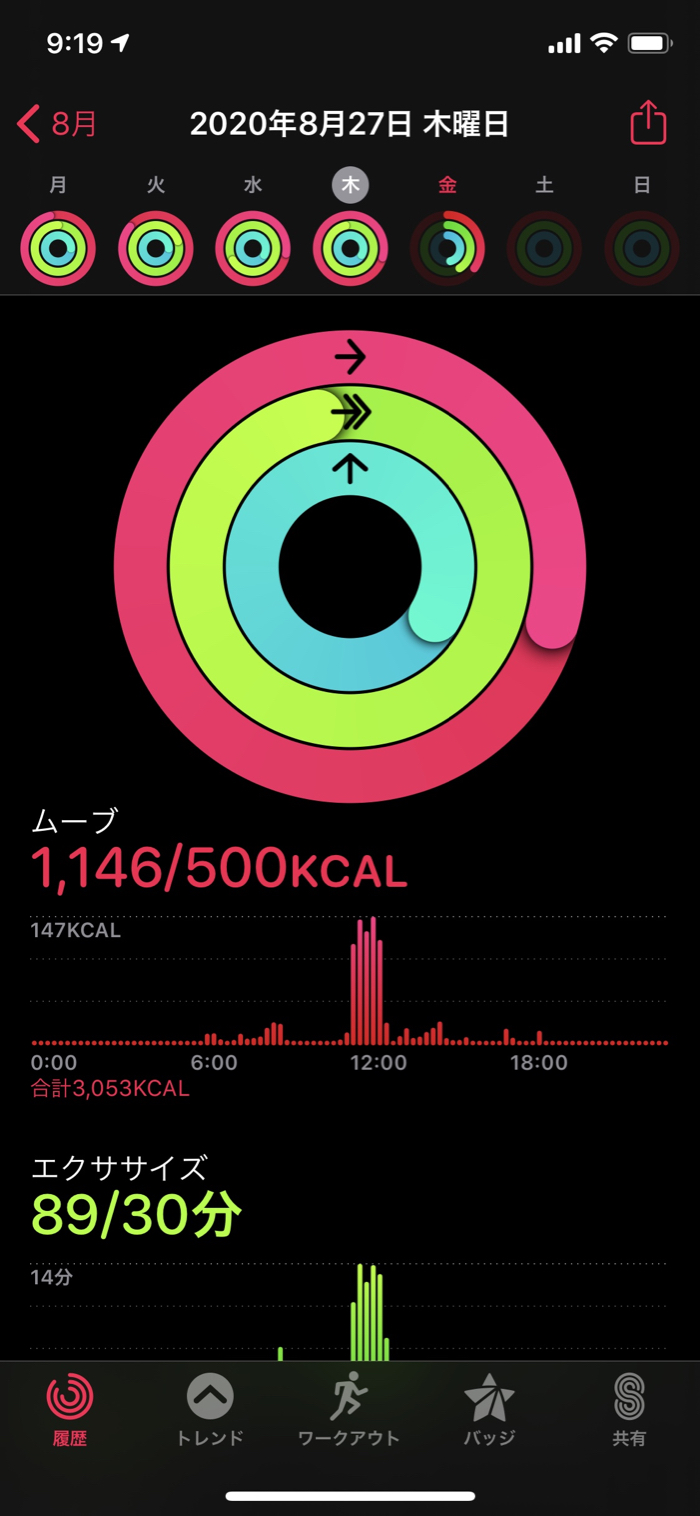This screenshot has width=700, height=1516.
Task: Switch to the 共有 sharing tab
Action: [x=629, y=1410]
